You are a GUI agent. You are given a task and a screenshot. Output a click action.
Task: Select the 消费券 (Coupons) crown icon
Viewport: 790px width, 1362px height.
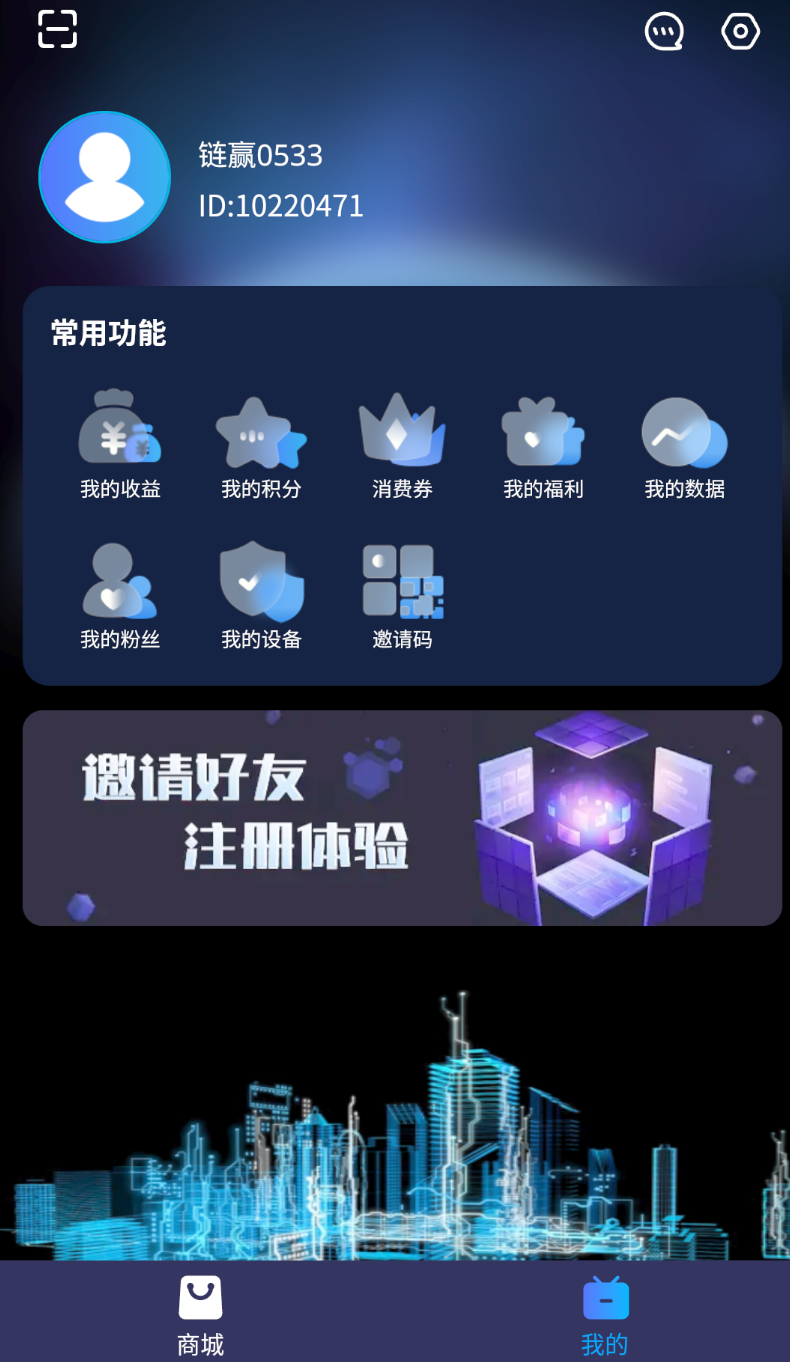pyautogui.click(x=401, y=430)
